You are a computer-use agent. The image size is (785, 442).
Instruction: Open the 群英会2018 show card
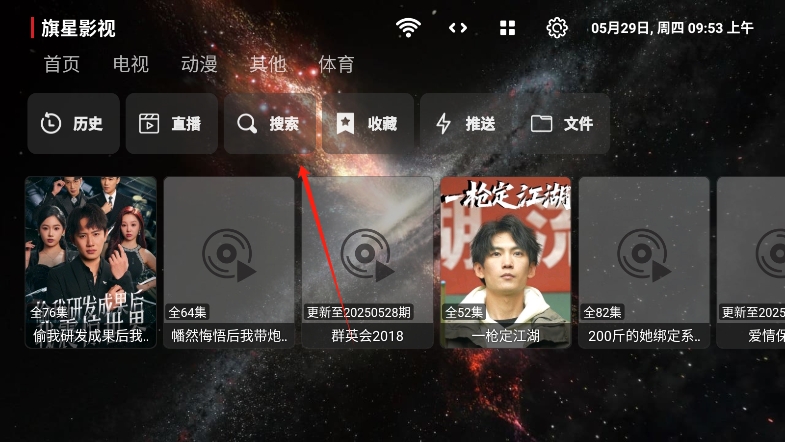(367, 262)
